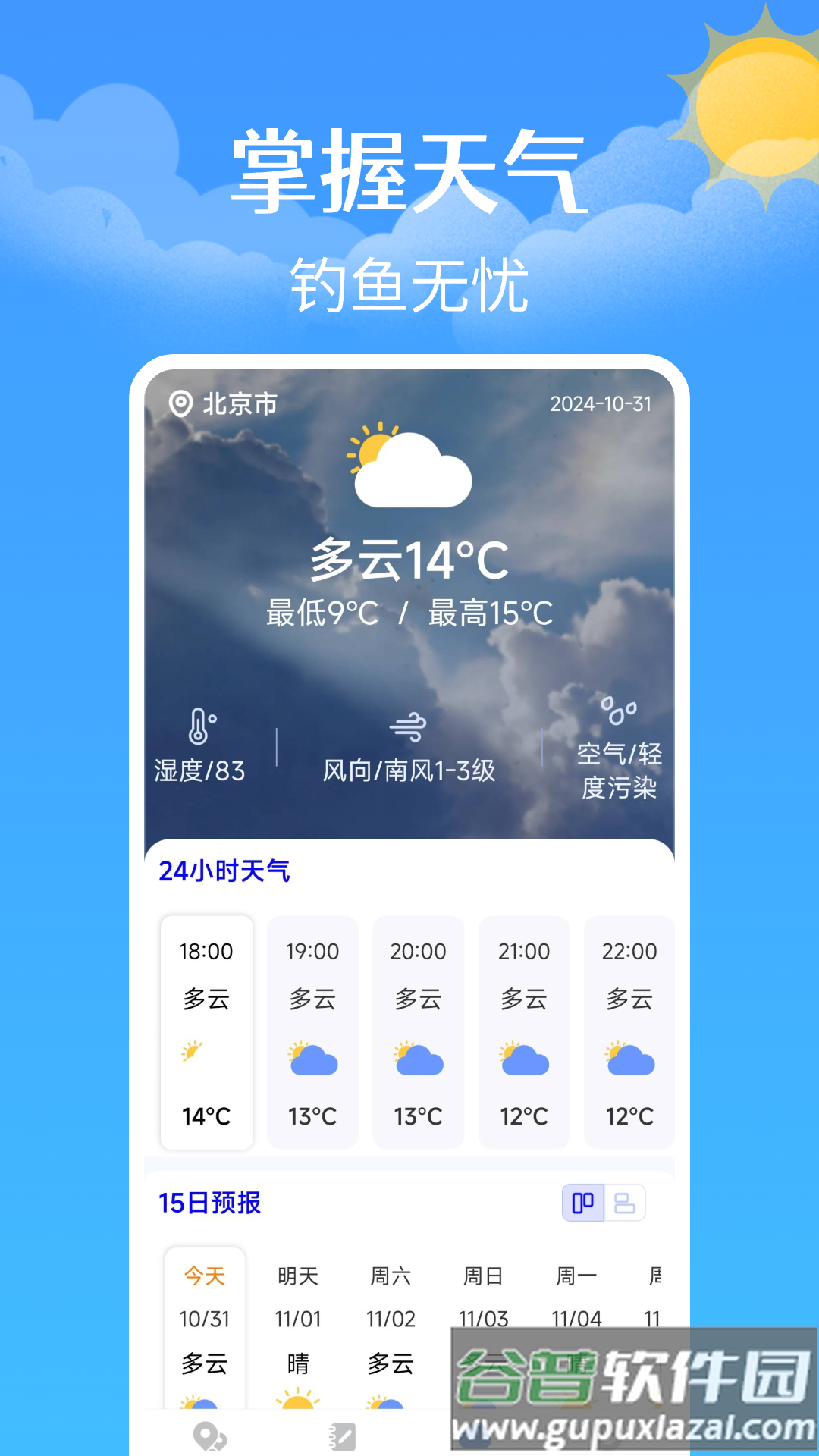
Task: Click the cloudy icon under 19:00
Action: 312,1059
